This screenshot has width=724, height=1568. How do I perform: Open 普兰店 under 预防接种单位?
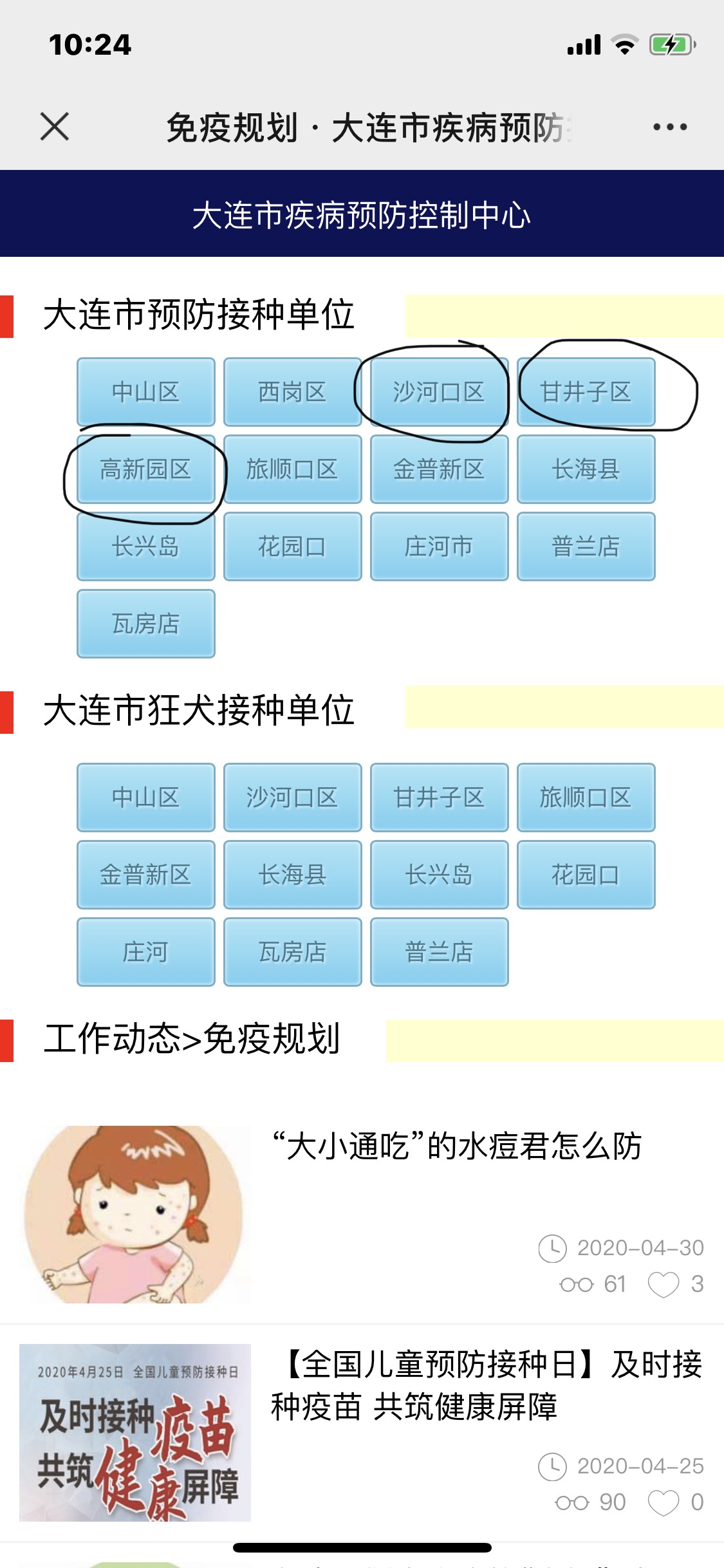pos(586,546)
